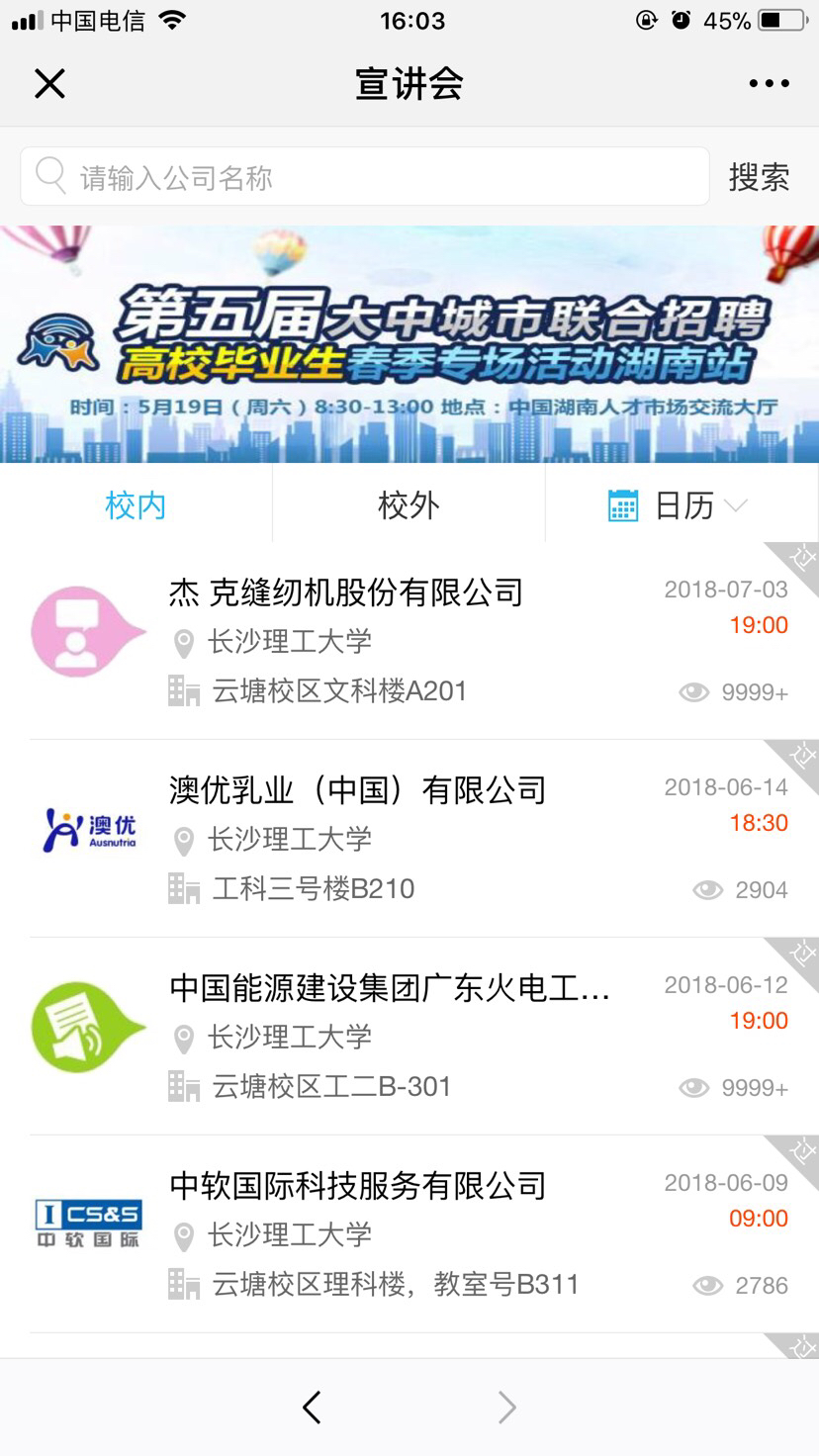Expand the 日历 dropdown
The image size is (819, 1456).
tap(681, 505)
